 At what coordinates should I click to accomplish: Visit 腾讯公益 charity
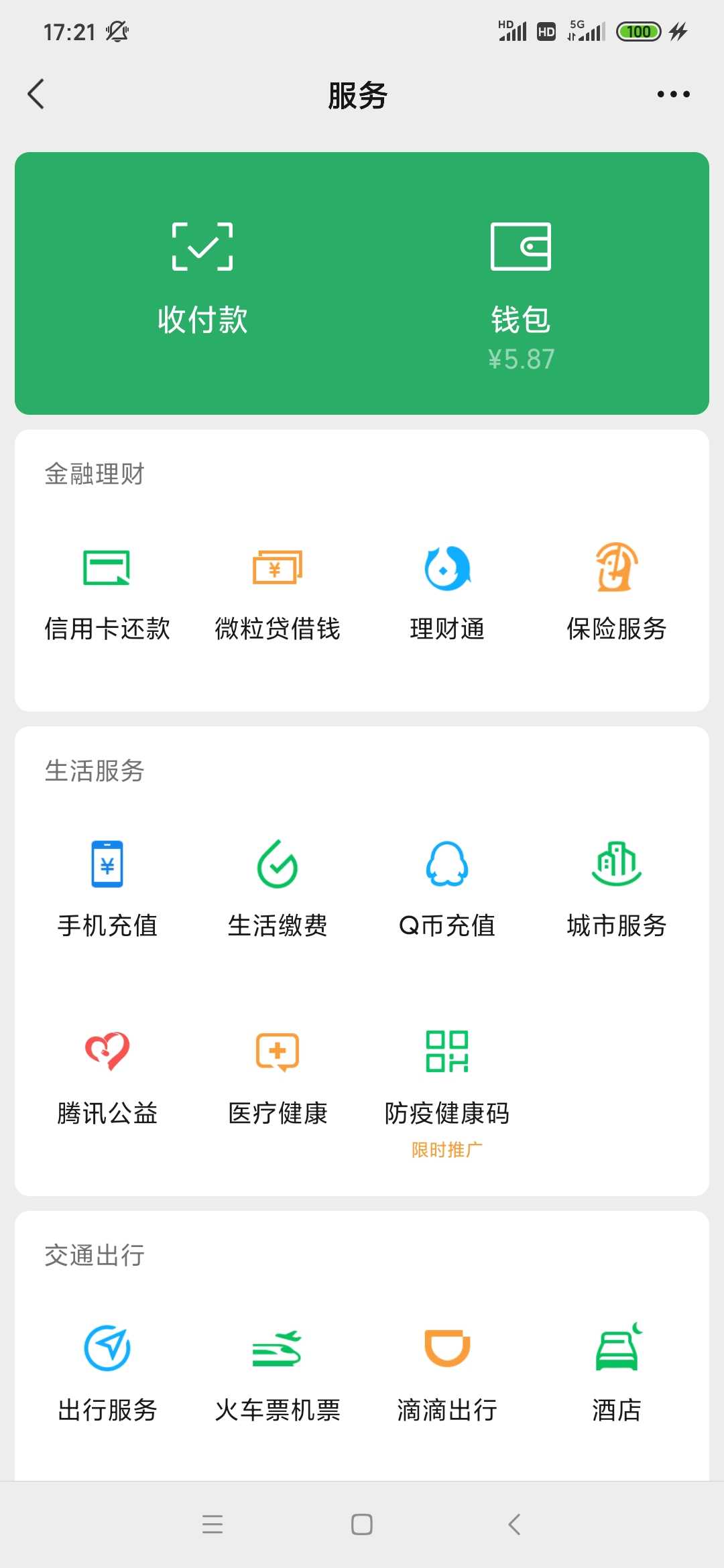pyautogui.click(x=107, y=1075)
